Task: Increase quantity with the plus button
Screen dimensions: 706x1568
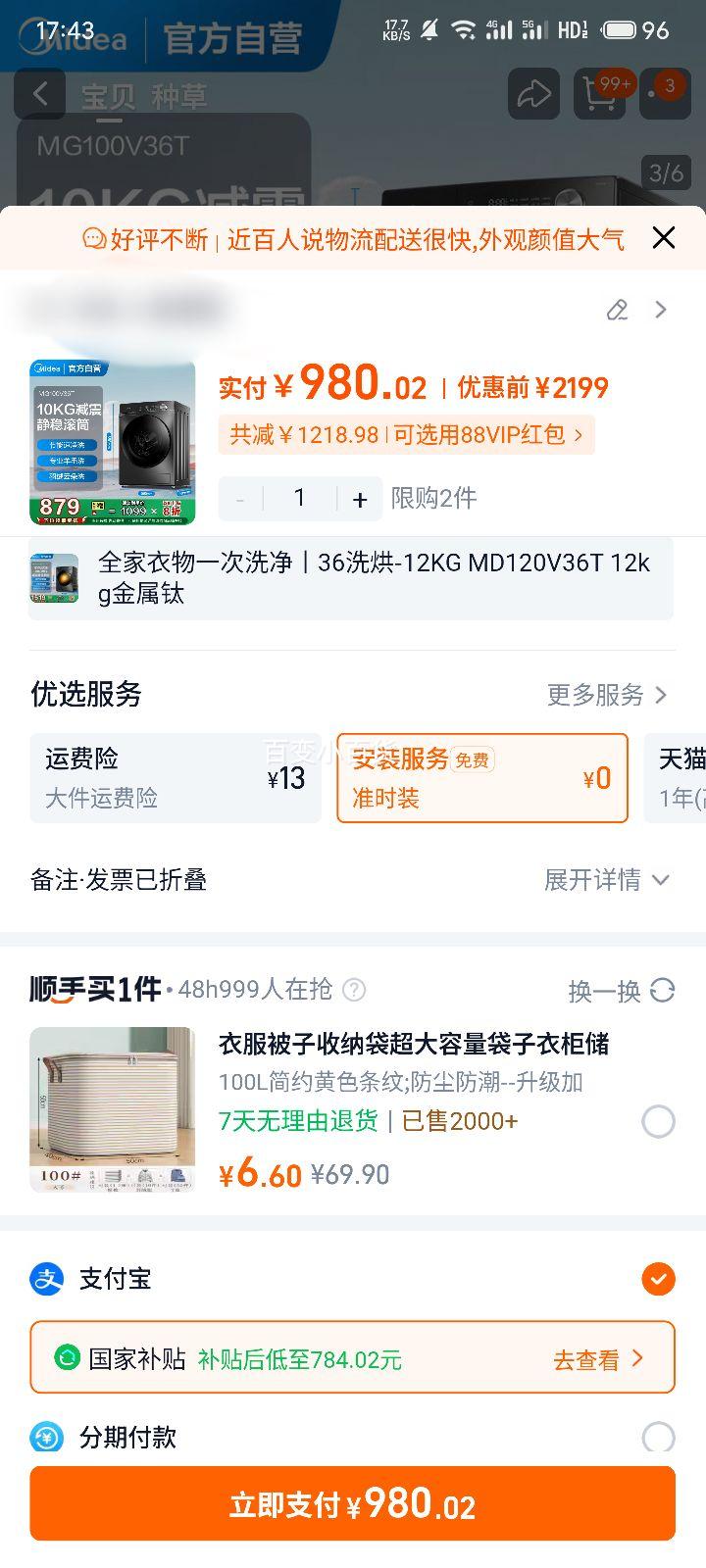Action: [x=360, y=500]
